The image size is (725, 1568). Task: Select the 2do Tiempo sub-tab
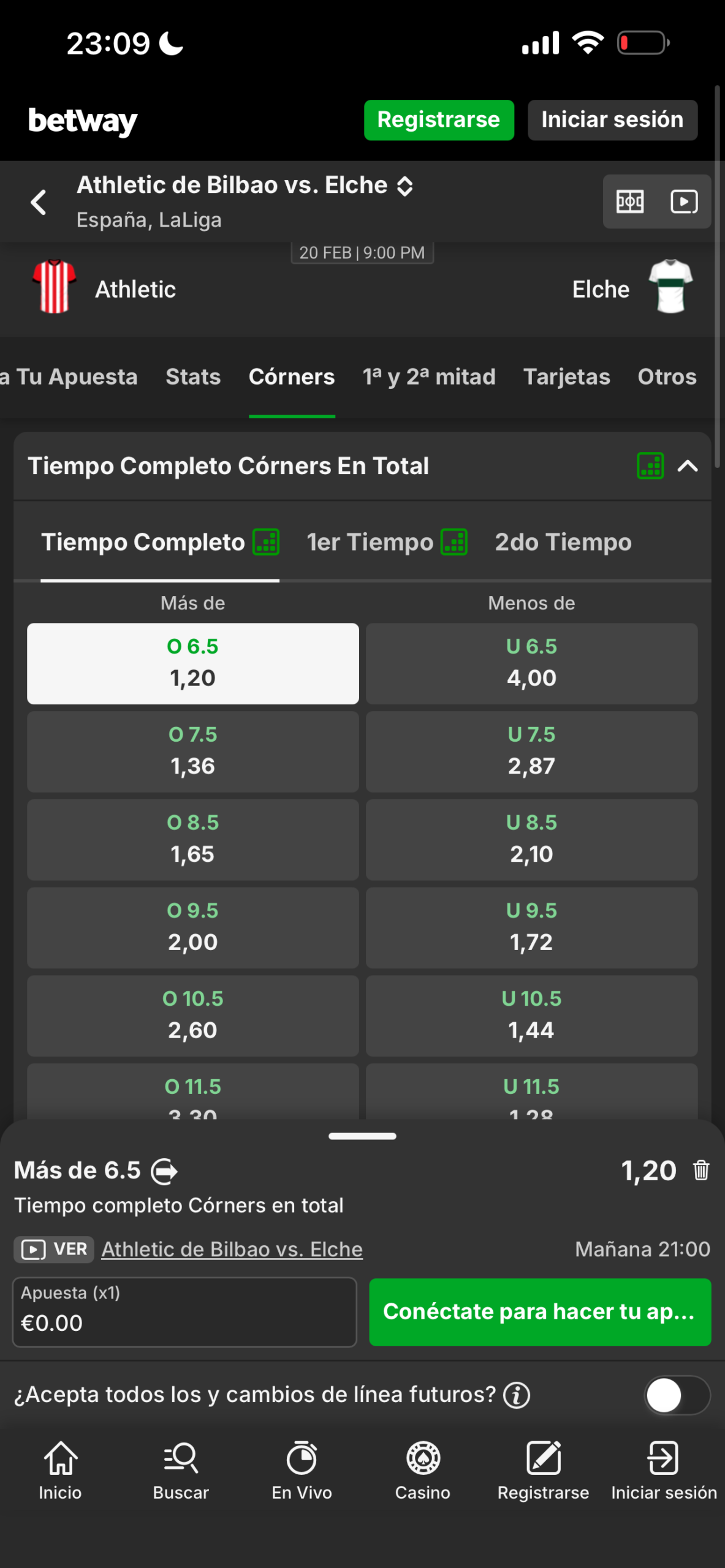563,543
